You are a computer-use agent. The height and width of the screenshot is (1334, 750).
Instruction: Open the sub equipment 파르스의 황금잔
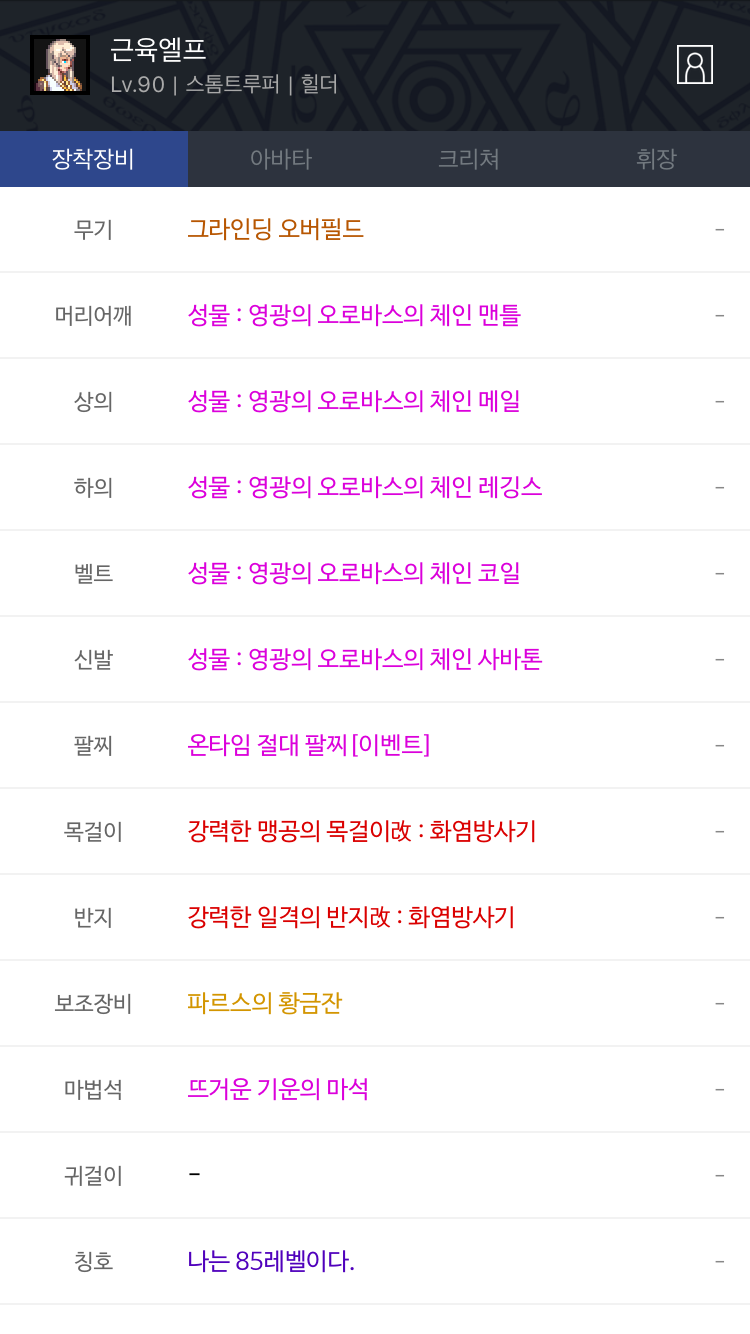[265, 1003]
